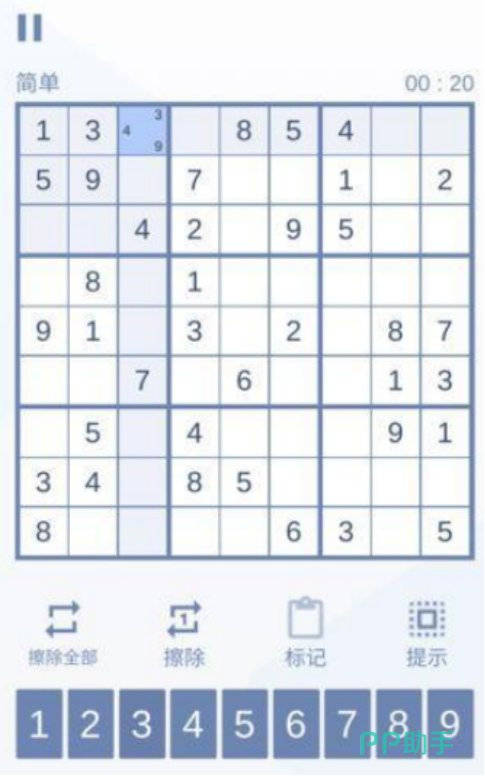Enter the number 6 from the keypad
Screen dimensions: 485x776
click(x=296, y=724)
